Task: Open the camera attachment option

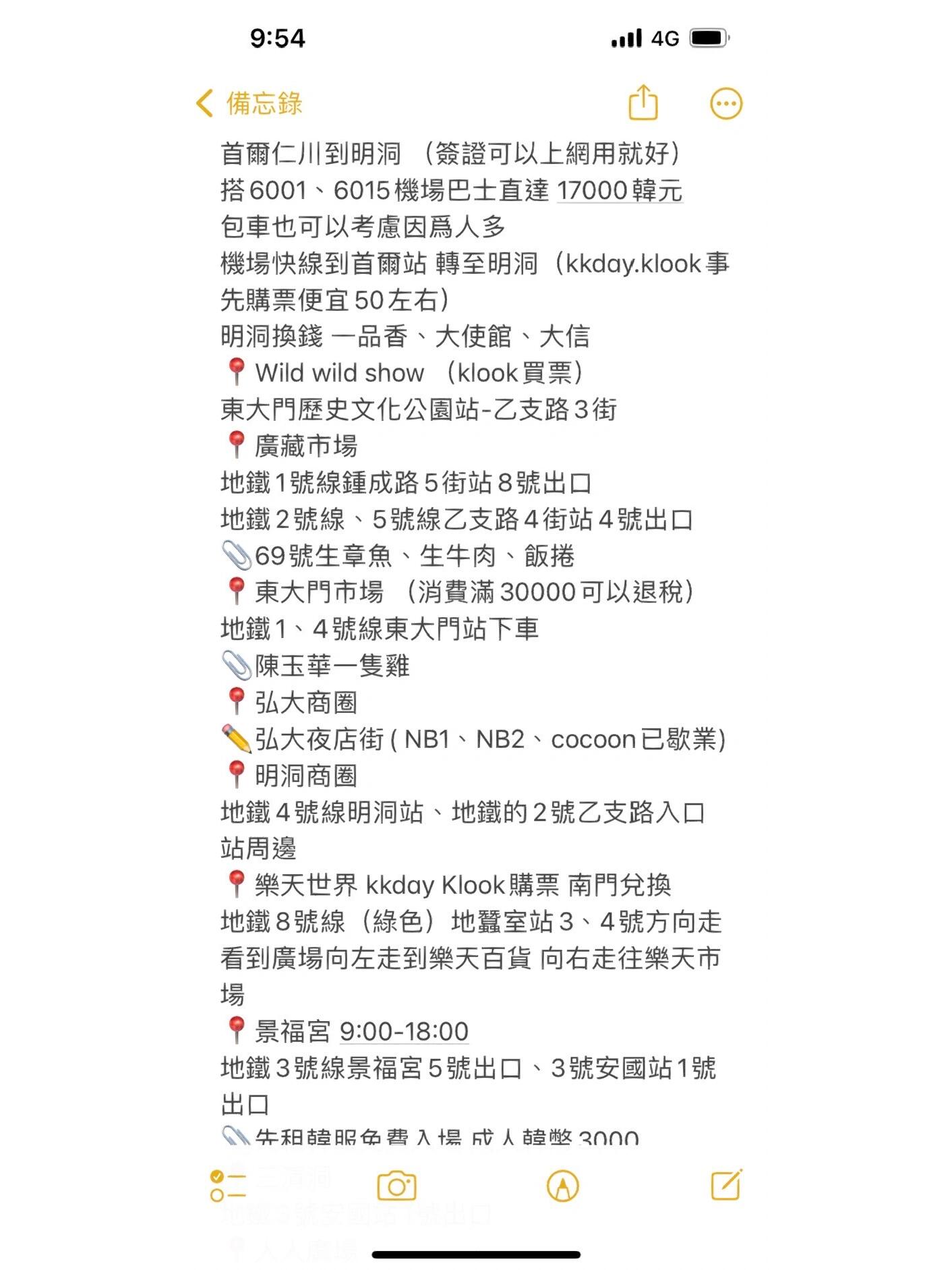Action: pos(396,1186)
